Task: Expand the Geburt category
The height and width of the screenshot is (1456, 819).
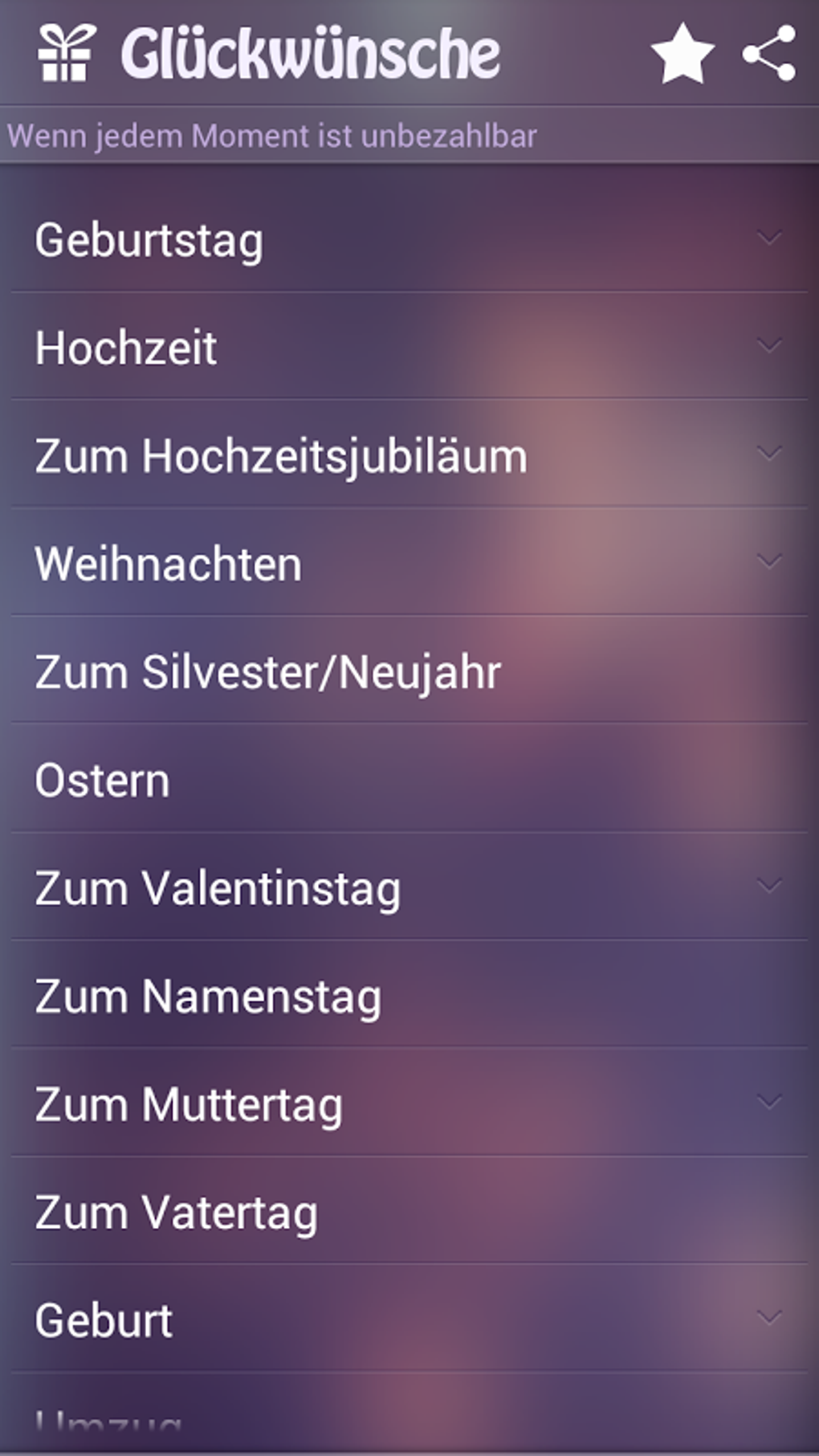Action: pos(409,1319)
